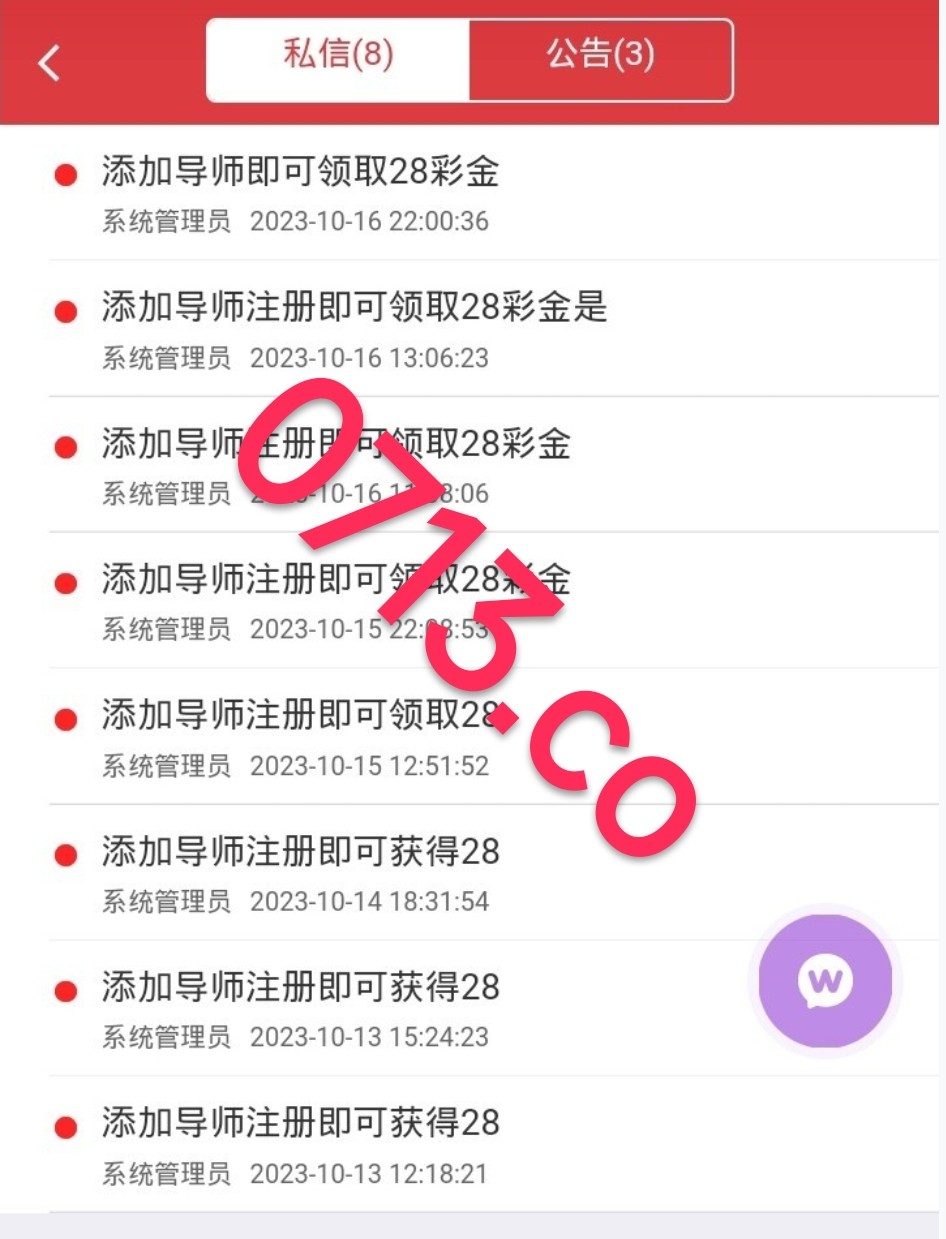Open the message dated 2023-10-13 12:18:21
Image resolution: width=946 pixels, height=1239 pixels.
click(x=300, y=1144)
